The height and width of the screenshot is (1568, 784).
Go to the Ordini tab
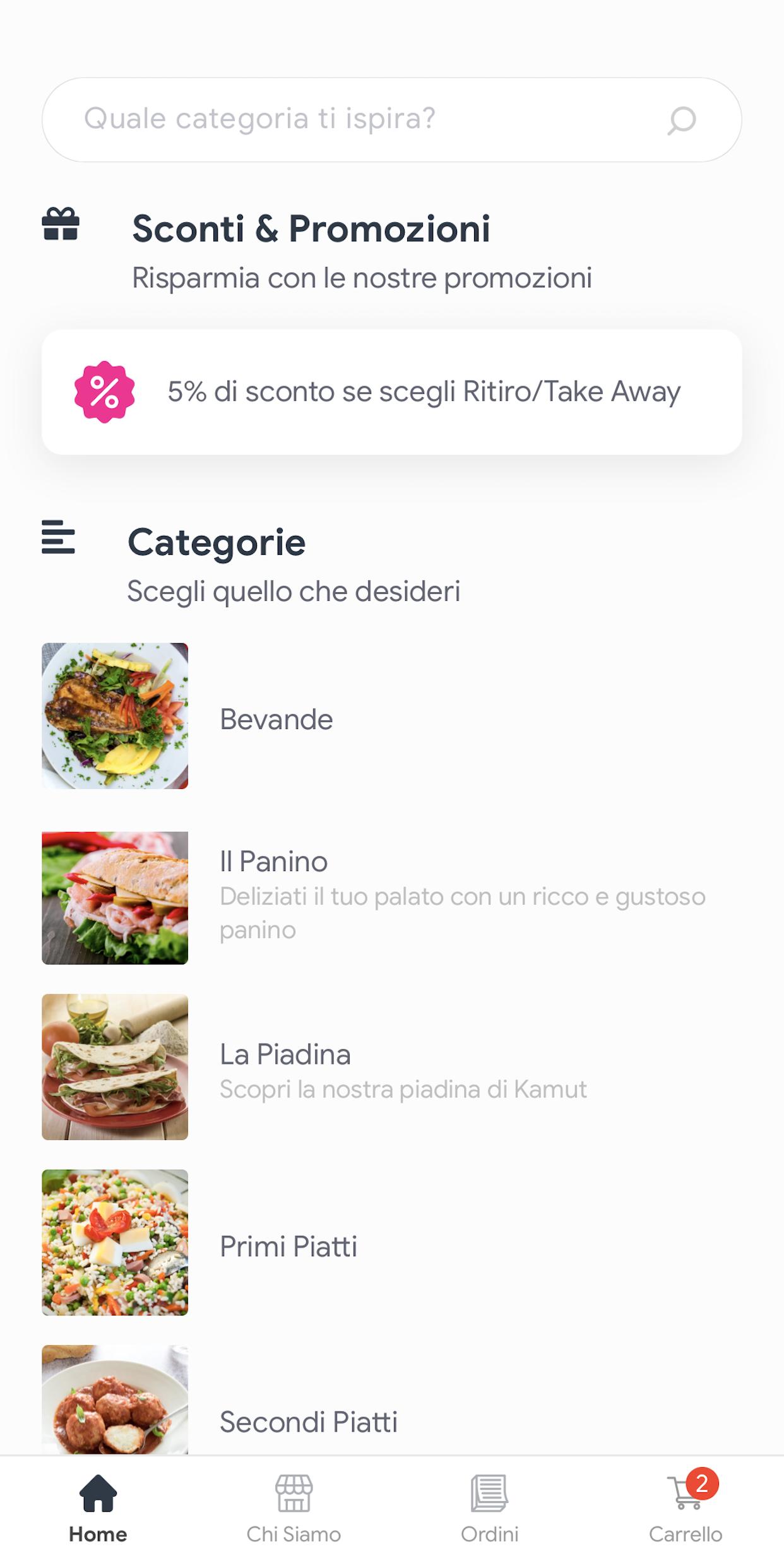pos(490,1510)
